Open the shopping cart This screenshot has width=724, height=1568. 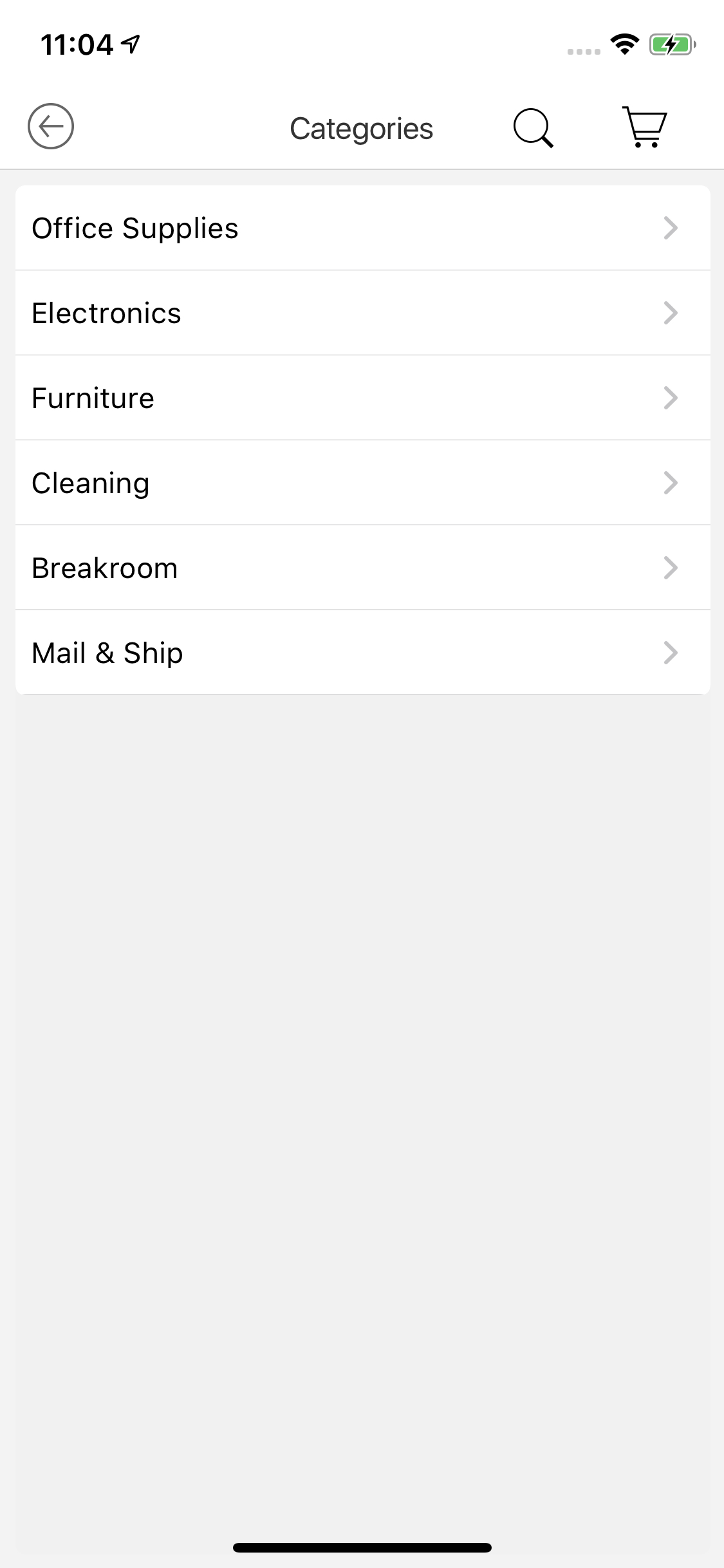(644, 127)
